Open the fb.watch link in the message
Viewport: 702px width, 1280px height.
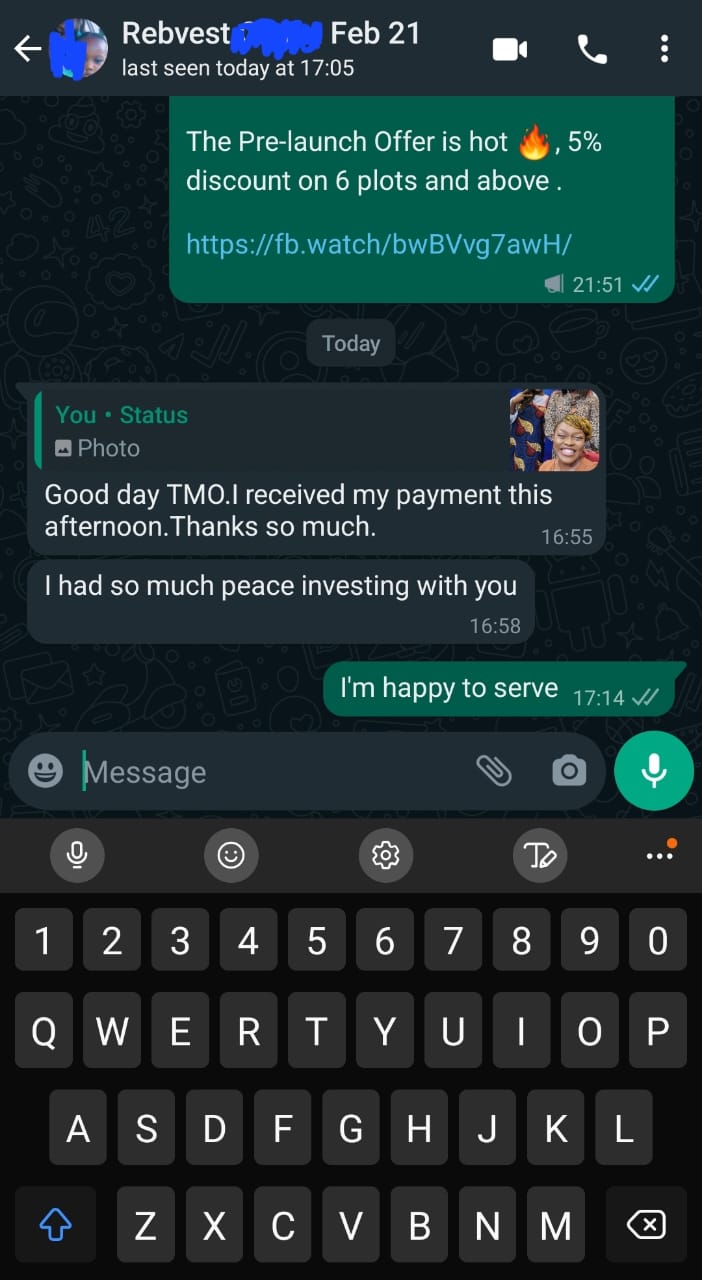(x=379, y=243)
